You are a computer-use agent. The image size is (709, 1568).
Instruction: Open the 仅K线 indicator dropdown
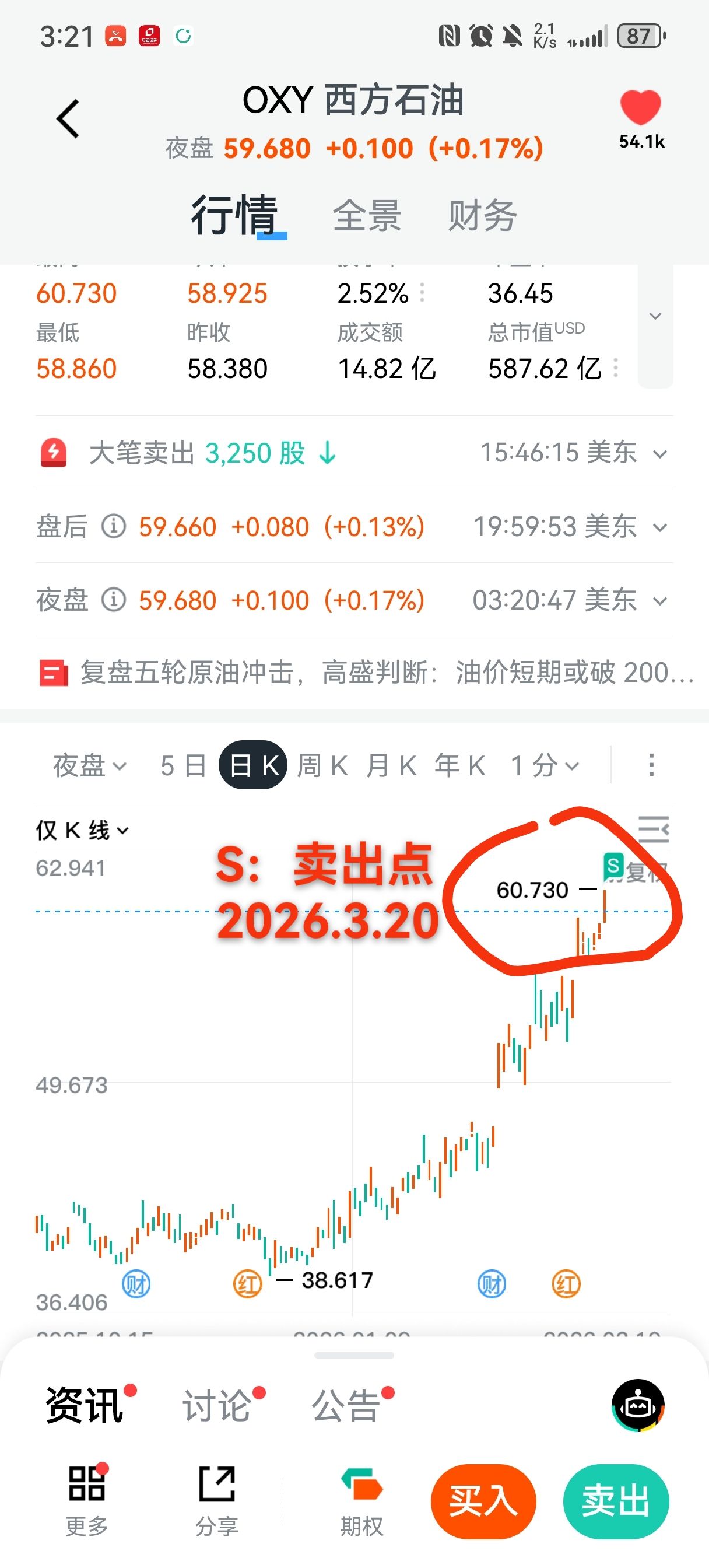tap(82, 830)
